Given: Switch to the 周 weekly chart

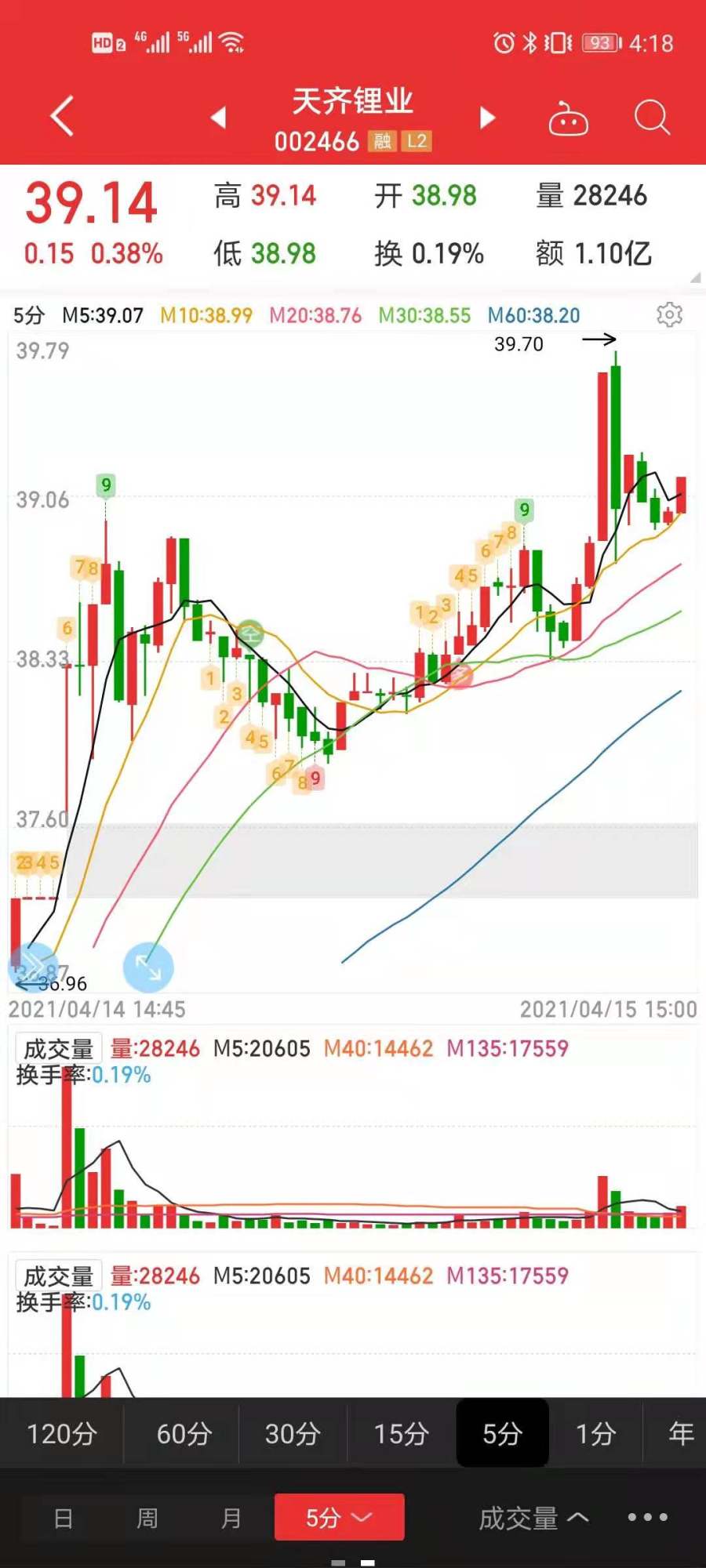Looking at the screenshot, I should [x=147, y=1519].
